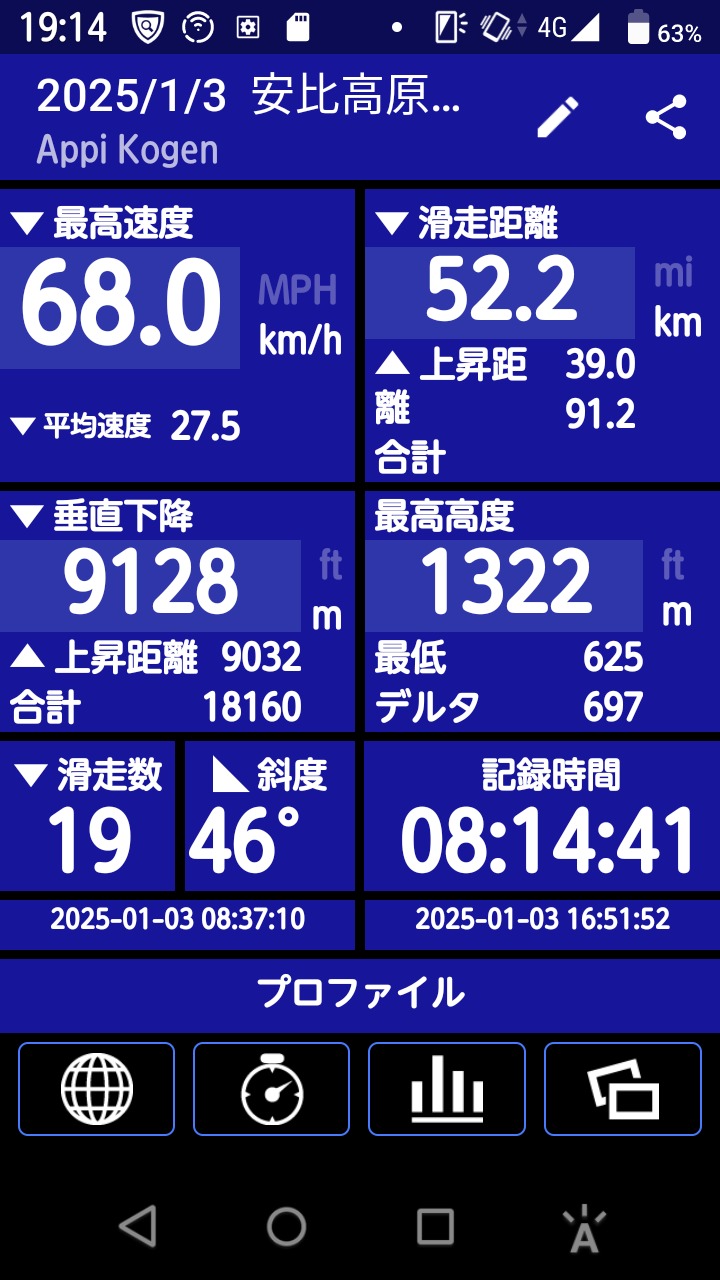The image size is (720, 1280).
Task: Open the globe map view
Action: [96, 1089]
